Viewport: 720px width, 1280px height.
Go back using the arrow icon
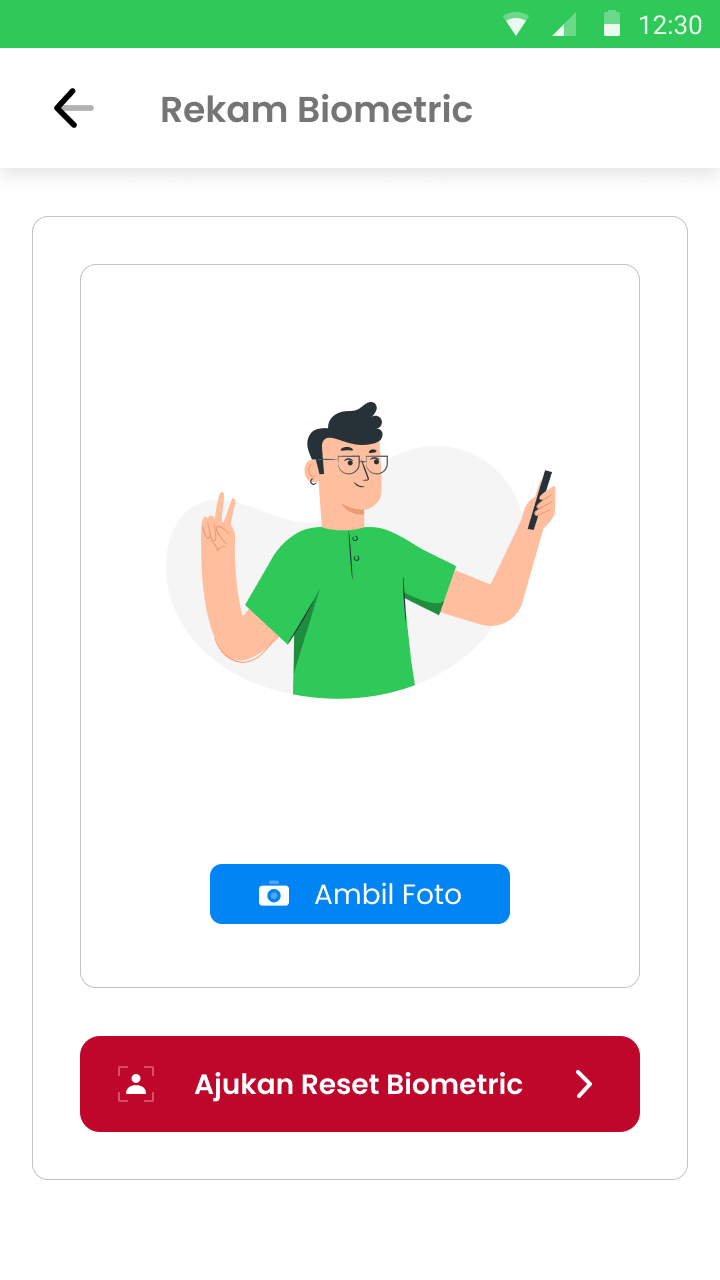click(72, 108)
